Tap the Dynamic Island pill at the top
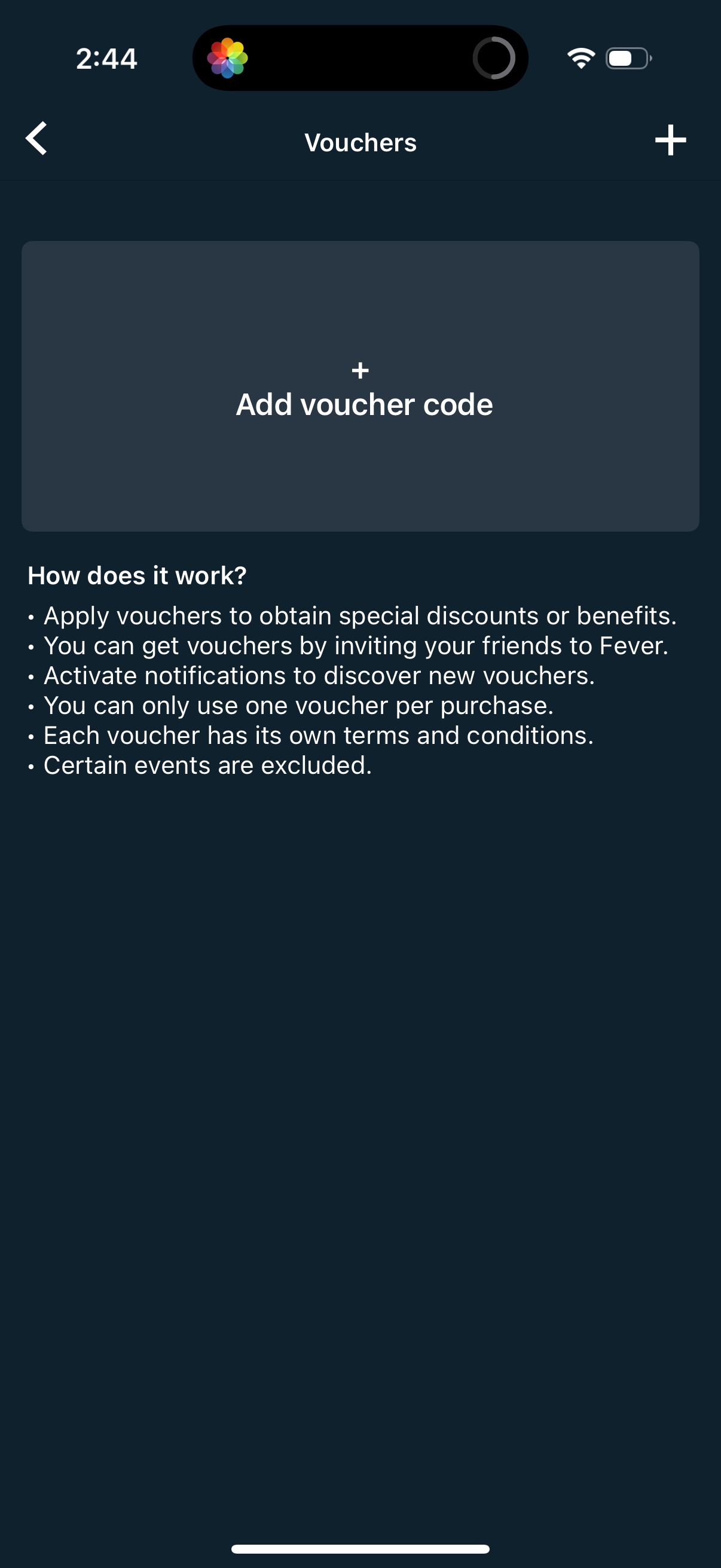The image size is (721, 1568). tap(360, 58)
